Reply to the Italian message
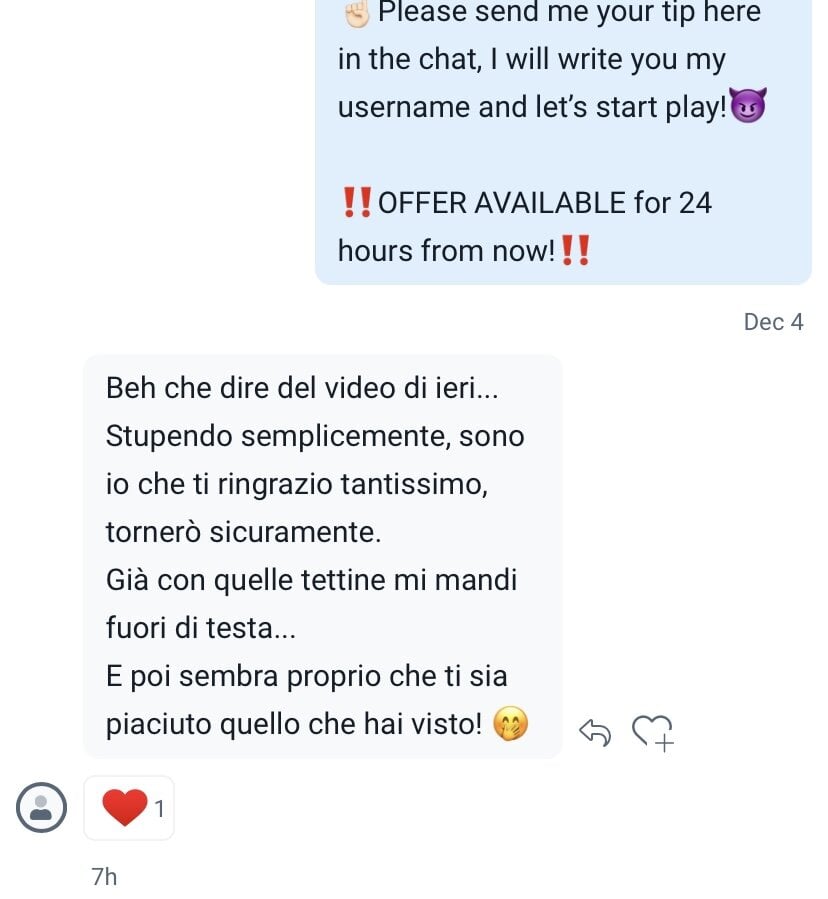 coord(595,732)
